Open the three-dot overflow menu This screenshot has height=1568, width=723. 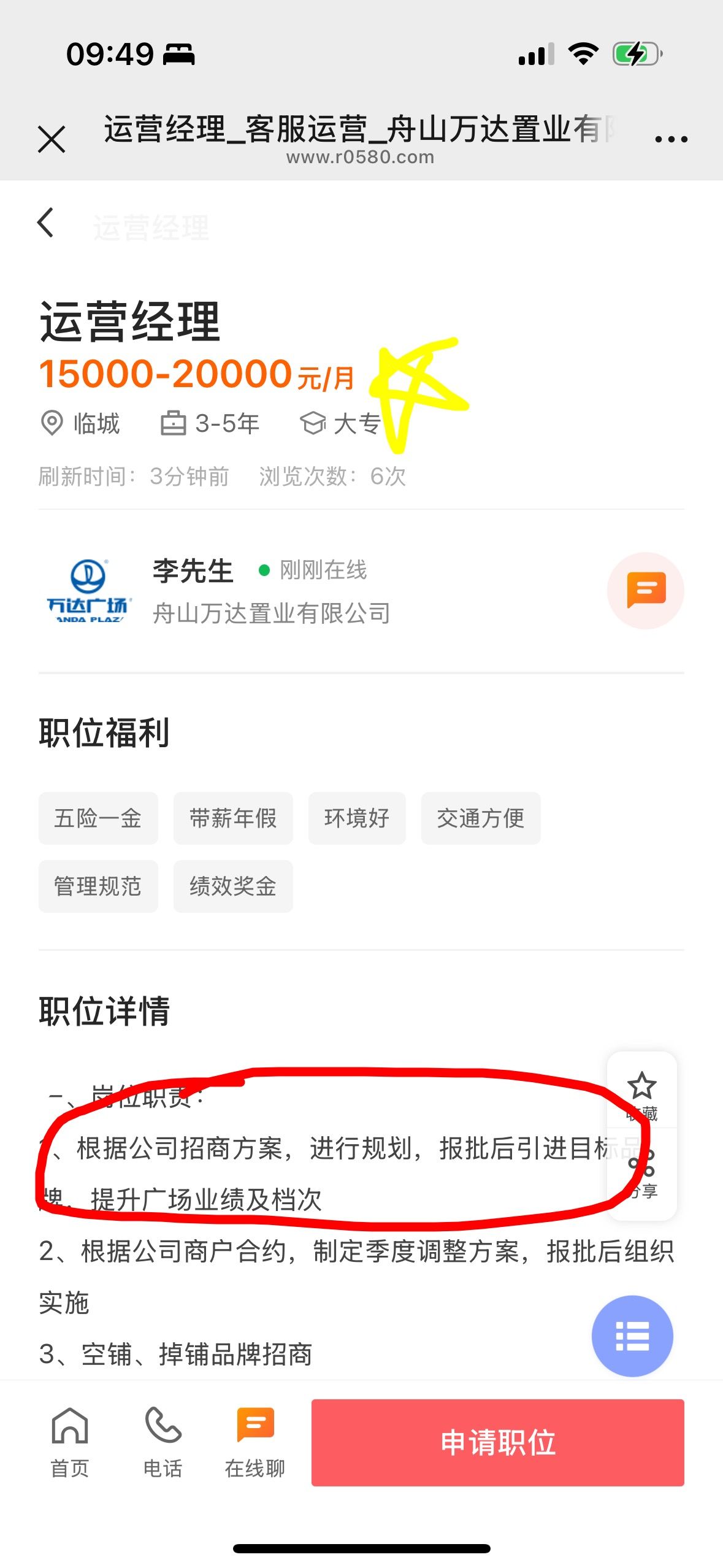(x=671, y=139)
